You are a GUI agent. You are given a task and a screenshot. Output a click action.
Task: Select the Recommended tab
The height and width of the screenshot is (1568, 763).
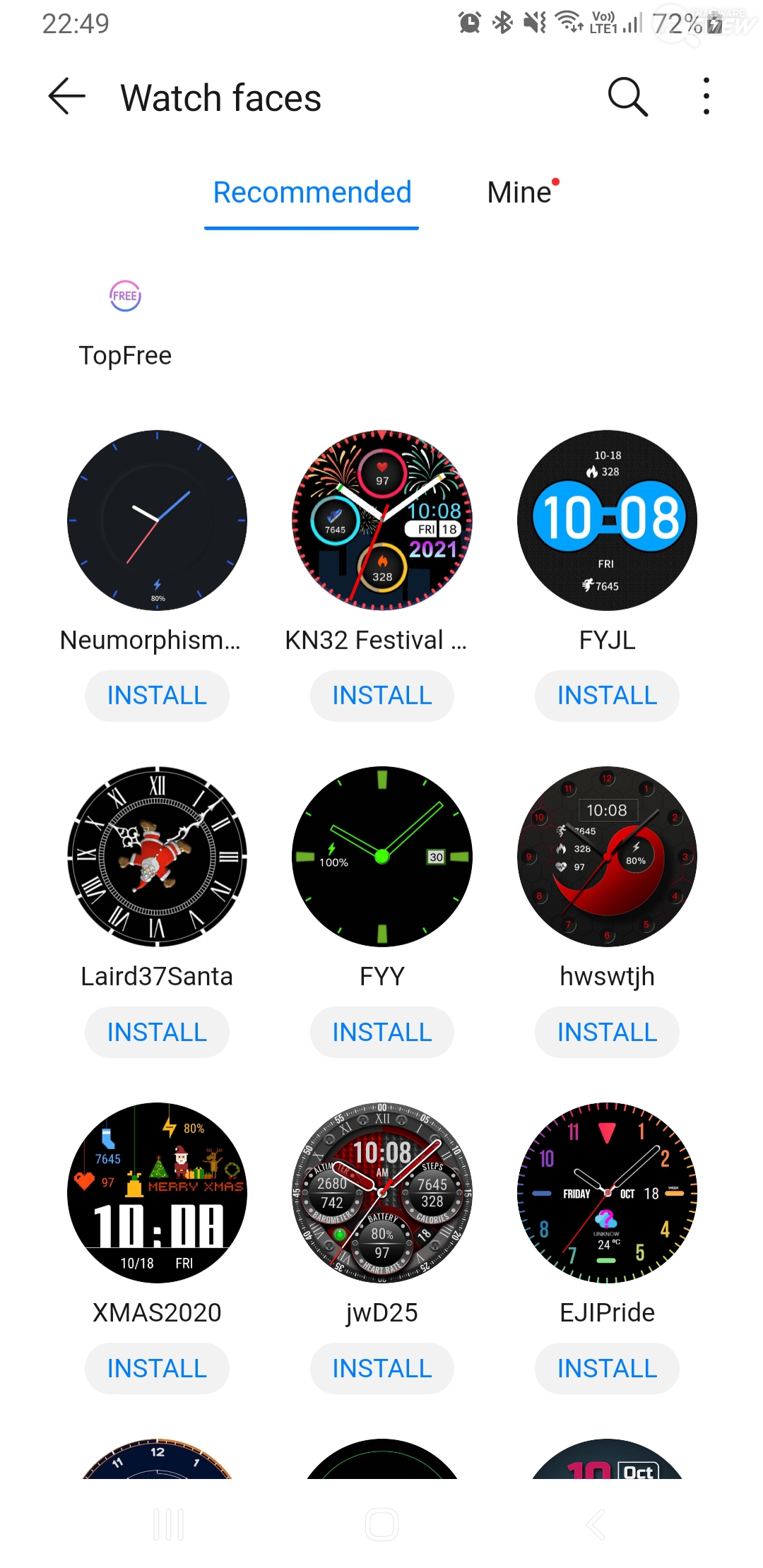(x=312, y=193)
